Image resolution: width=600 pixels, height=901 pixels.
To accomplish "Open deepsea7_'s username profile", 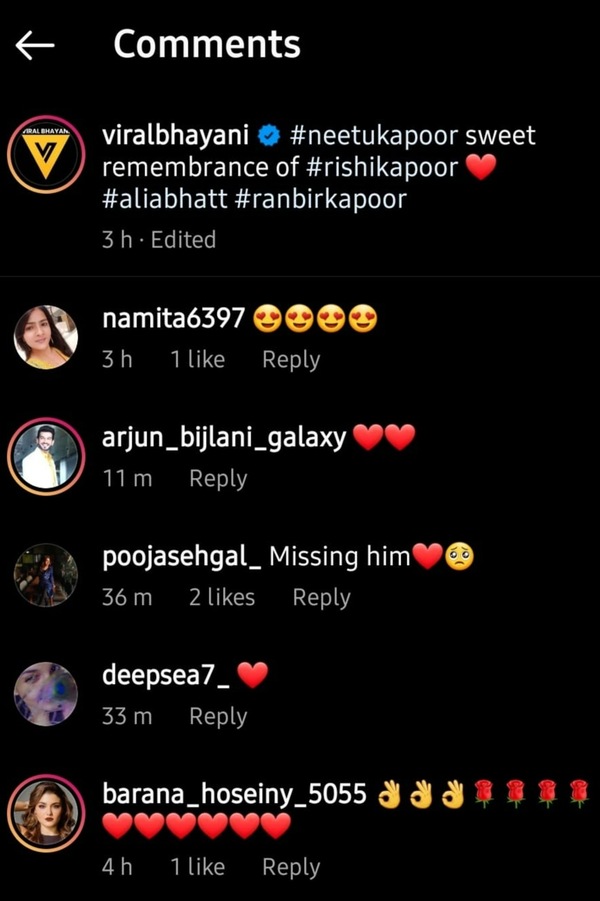I will coord(166,676).
